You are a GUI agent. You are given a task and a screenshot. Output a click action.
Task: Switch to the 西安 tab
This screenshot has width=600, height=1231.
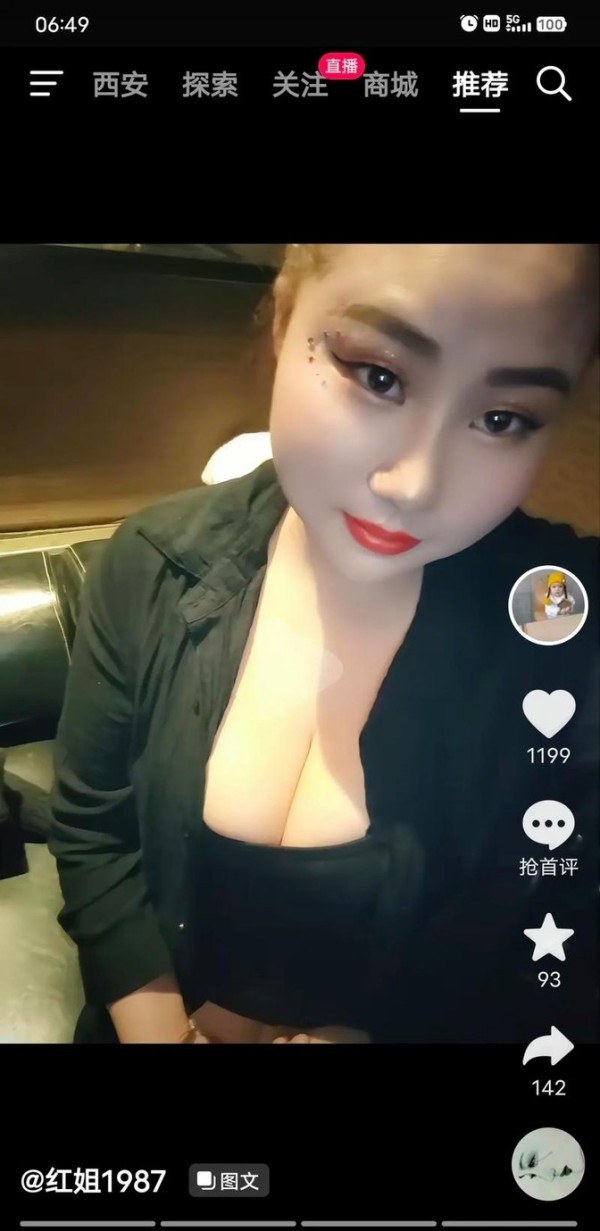click(x=120, y=85)
